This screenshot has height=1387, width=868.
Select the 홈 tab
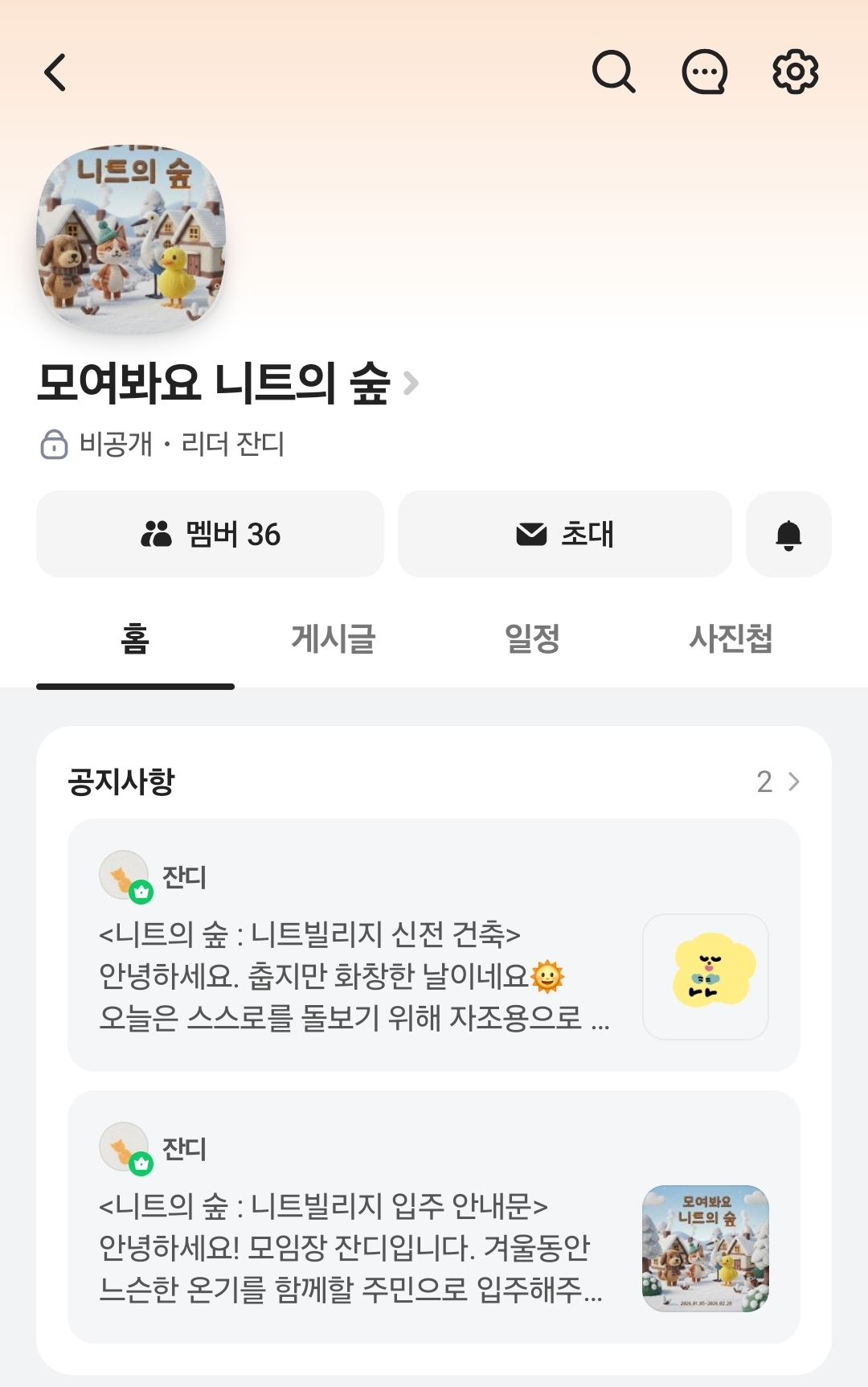click(135, 639)
